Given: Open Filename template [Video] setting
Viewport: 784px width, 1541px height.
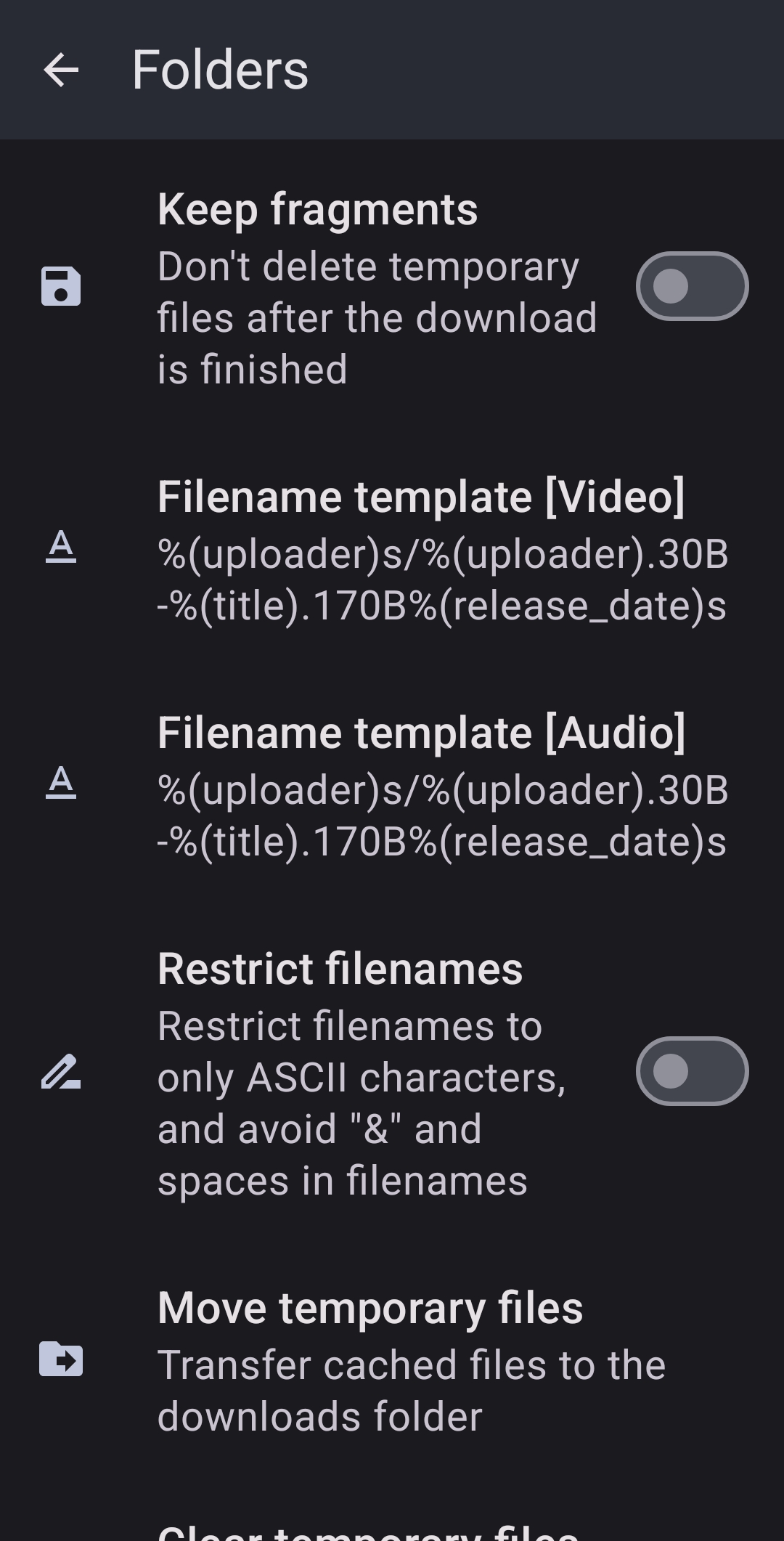Looking at the screenshot, I should [421, 550].
